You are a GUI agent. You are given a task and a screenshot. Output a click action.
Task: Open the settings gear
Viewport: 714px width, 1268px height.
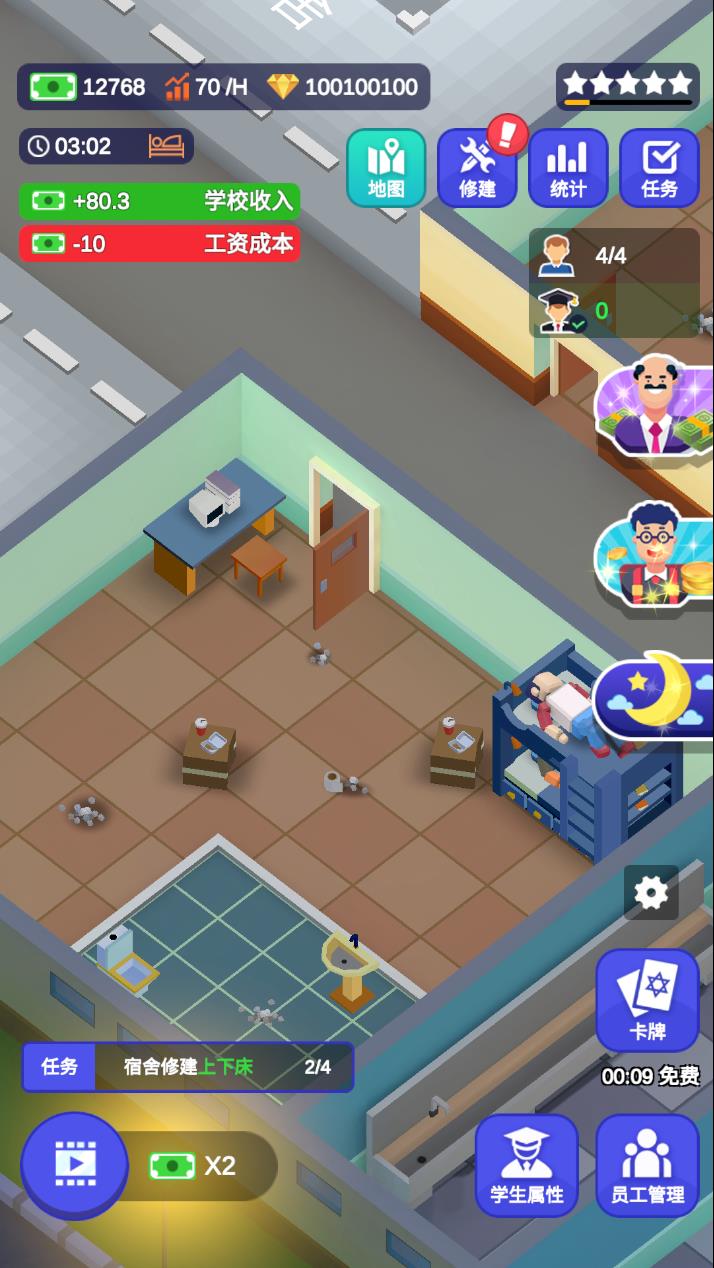click(651, 892)
